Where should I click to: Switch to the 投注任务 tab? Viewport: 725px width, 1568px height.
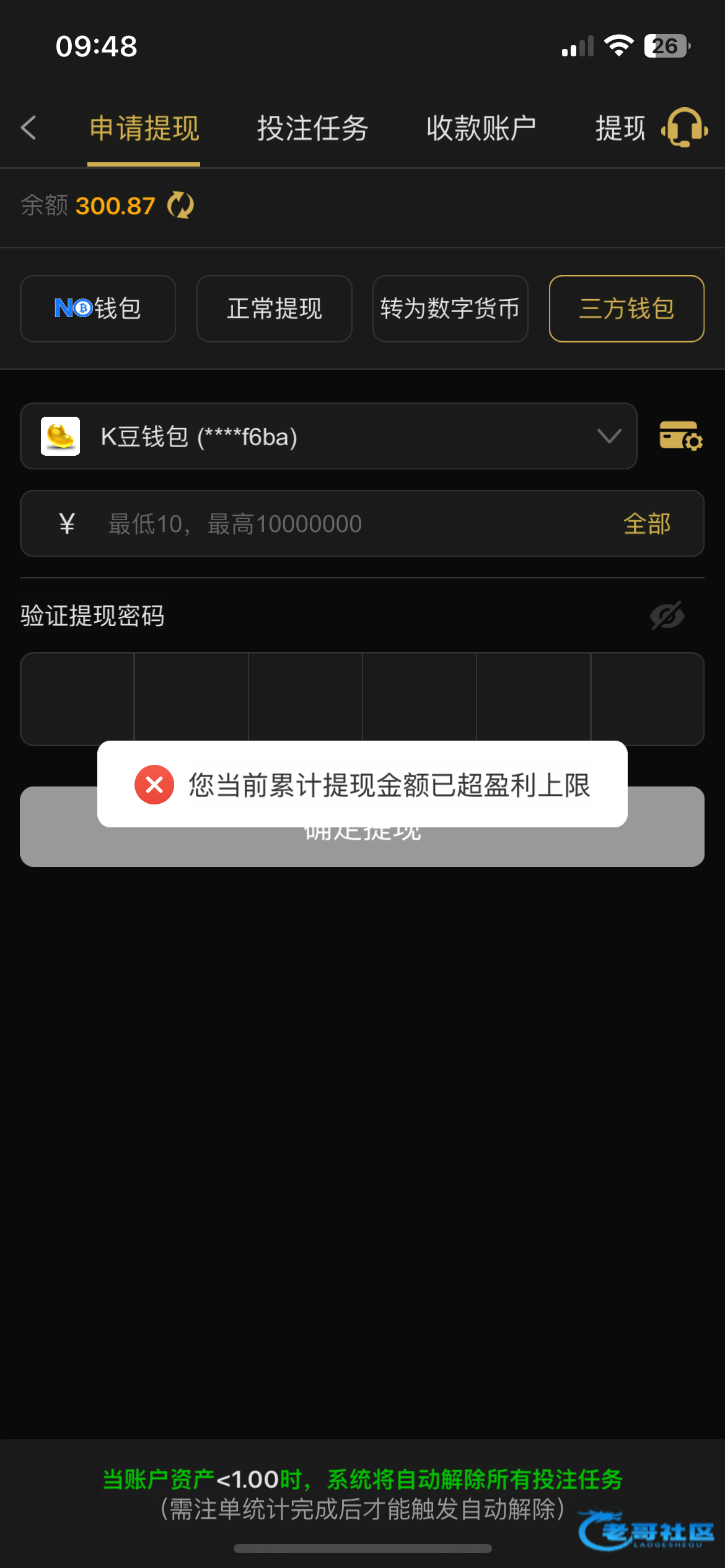coord(312,128)
